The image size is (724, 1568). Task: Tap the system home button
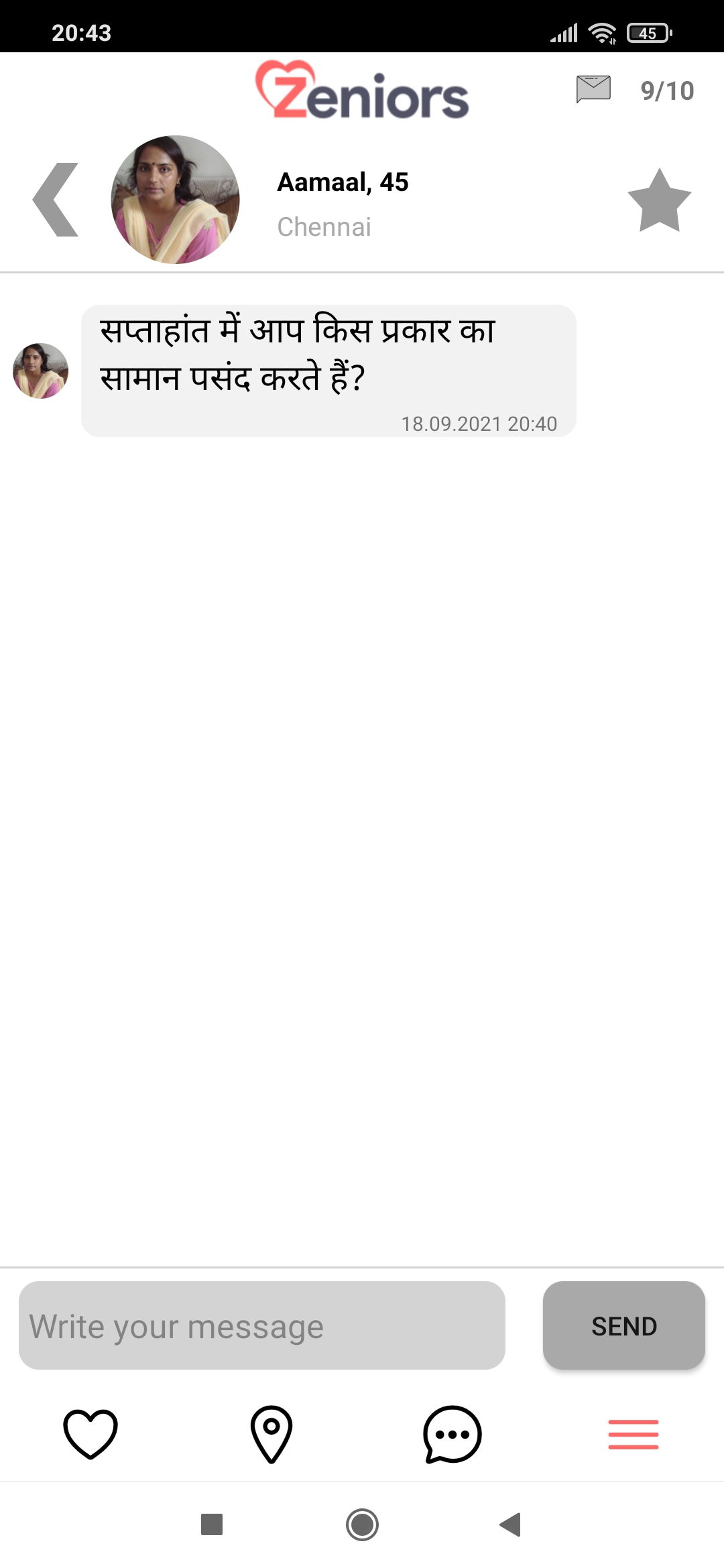click(x=362, y=1524)
